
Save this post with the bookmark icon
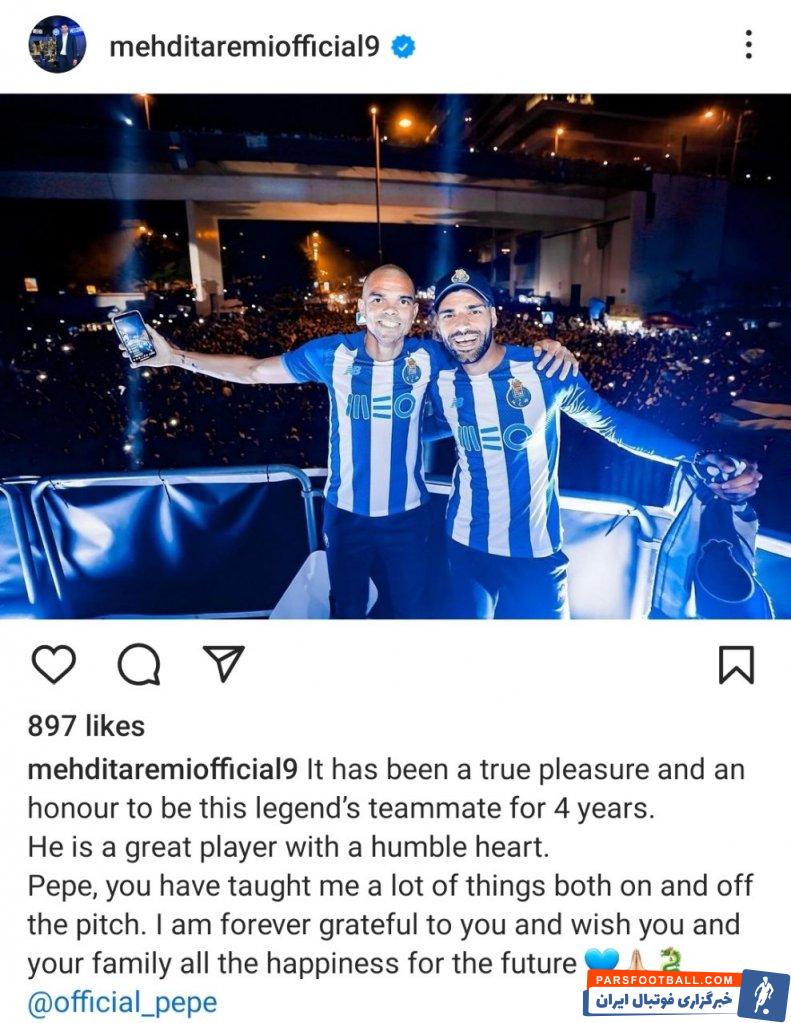[736, 664]
